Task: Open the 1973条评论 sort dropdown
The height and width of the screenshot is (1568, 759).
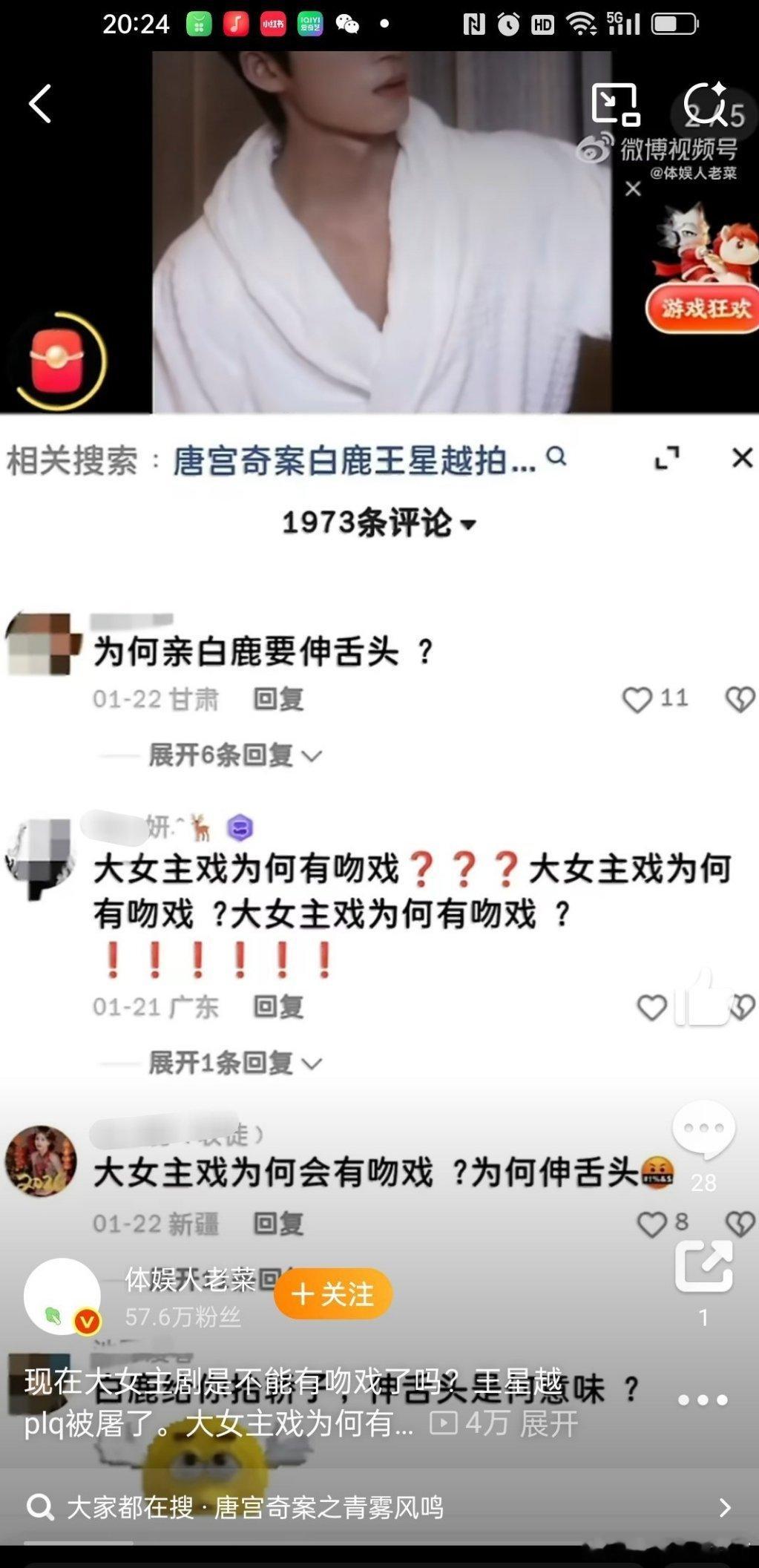Action: coord(377,522)
